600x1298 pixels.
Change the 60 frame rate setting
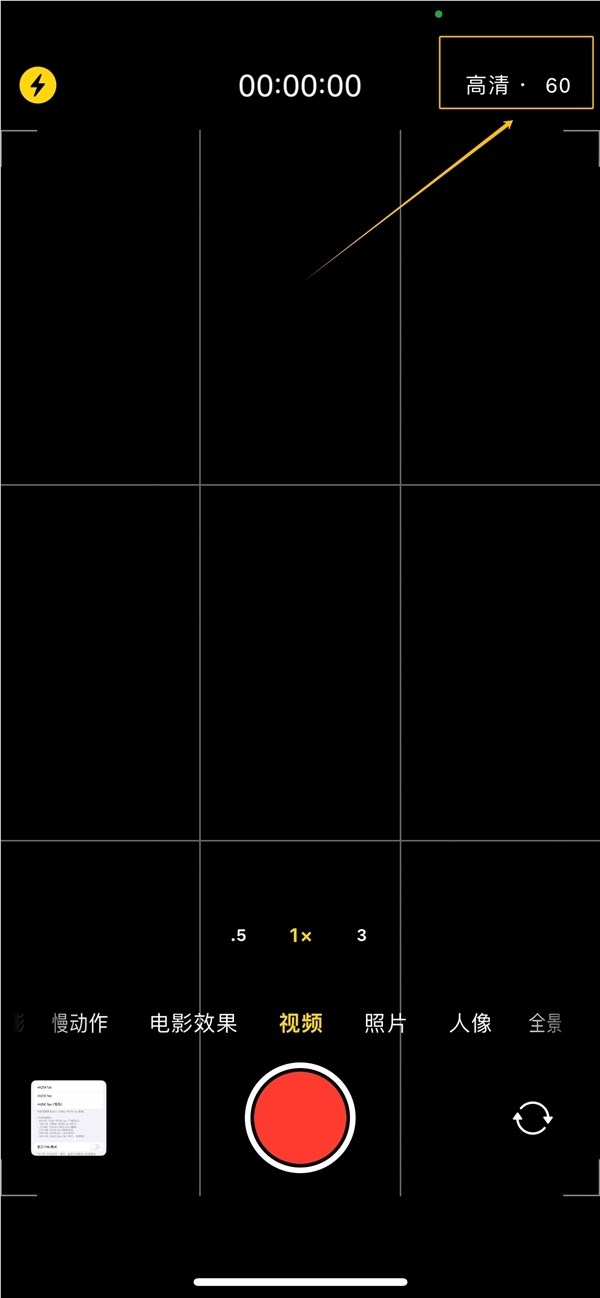click(x=558, y=86)
